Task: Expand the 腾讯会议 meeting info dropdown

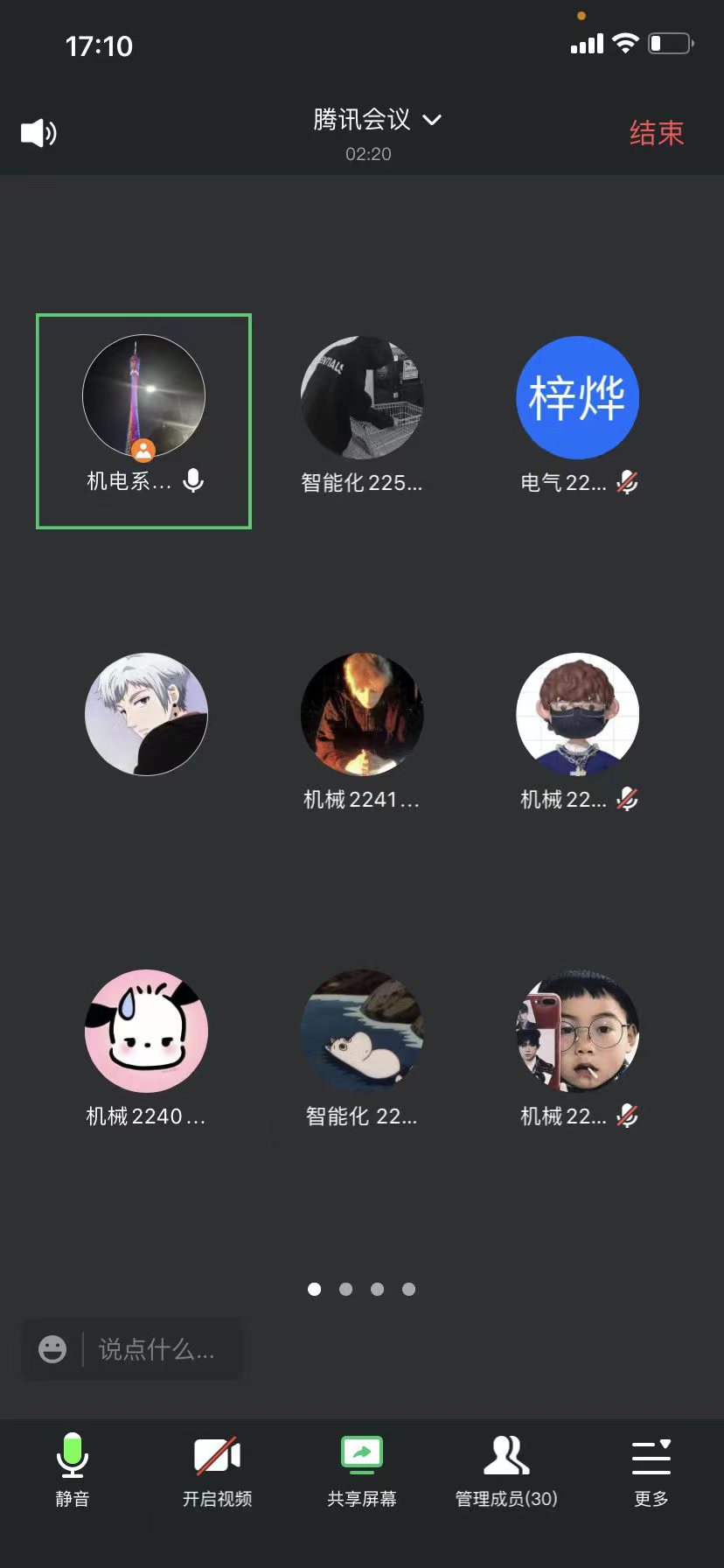Action: pos(376,120)
